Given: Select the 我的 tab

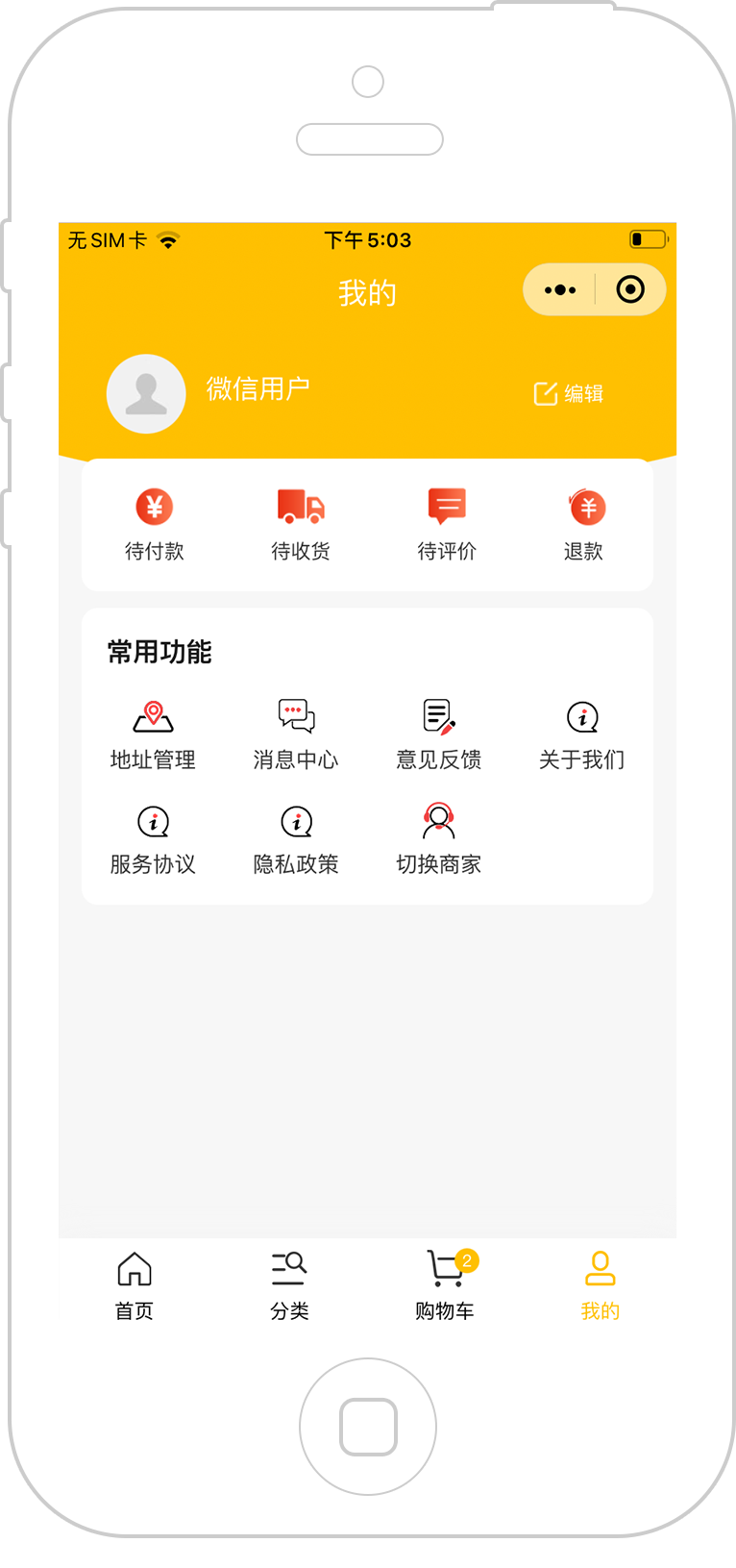Looking at the screenshot, I should tap(601, 1285).
